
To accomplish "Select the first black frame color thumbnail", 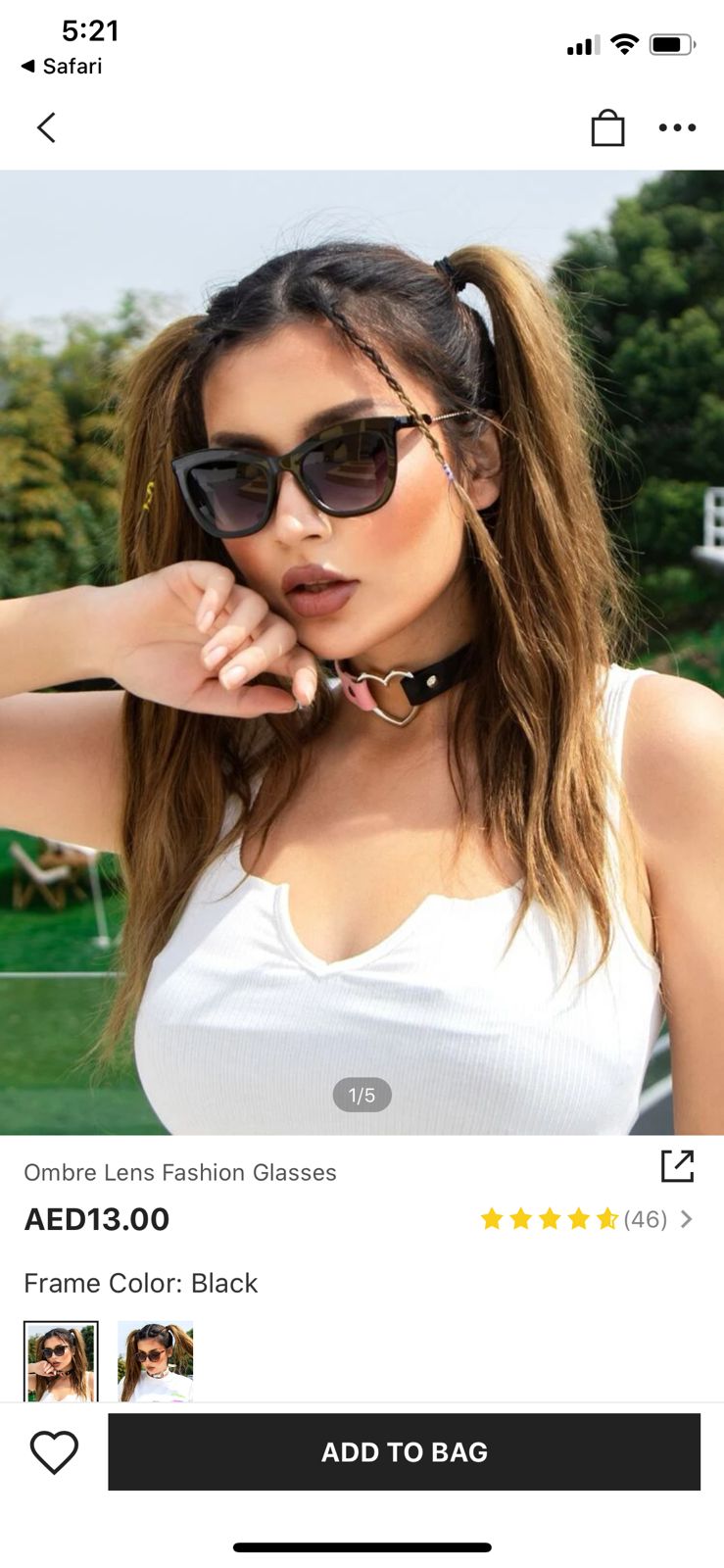I will pos(61,1362).
